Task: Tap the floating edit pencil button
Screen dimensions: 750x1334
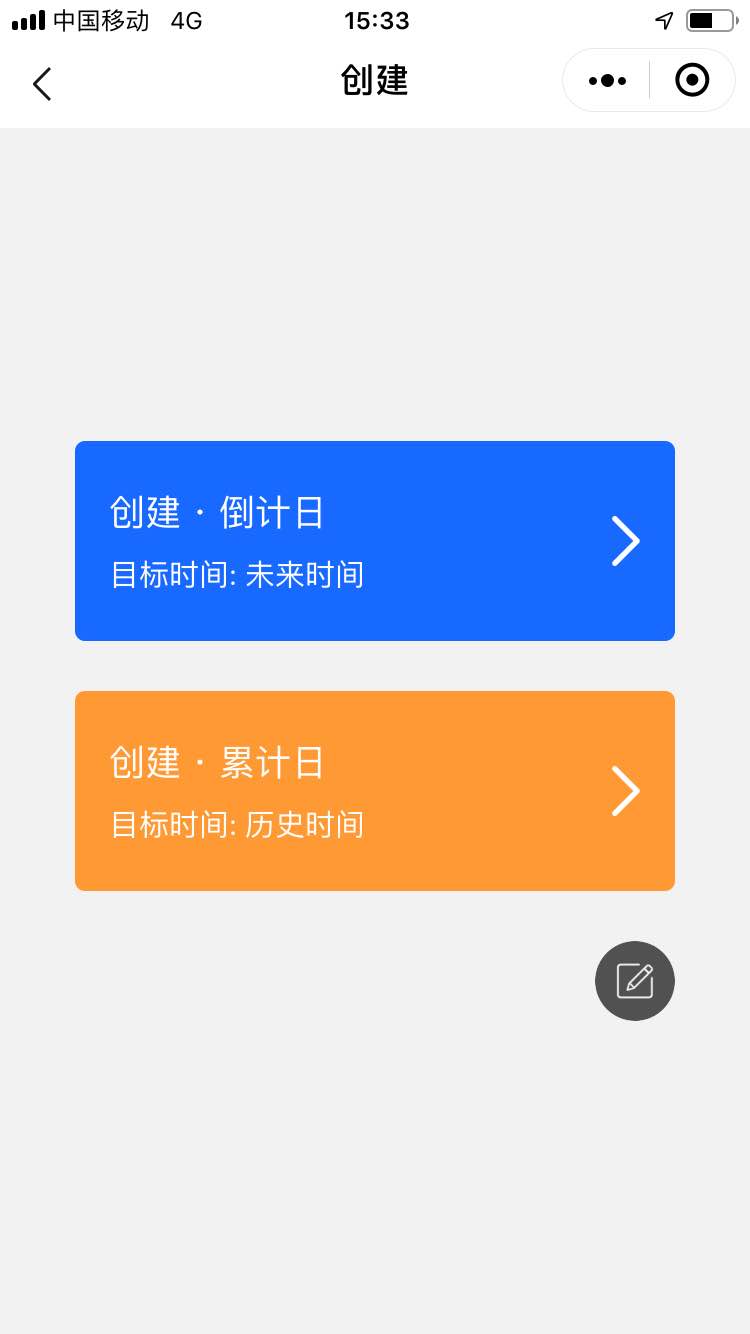Action: [x=635, y=981]
